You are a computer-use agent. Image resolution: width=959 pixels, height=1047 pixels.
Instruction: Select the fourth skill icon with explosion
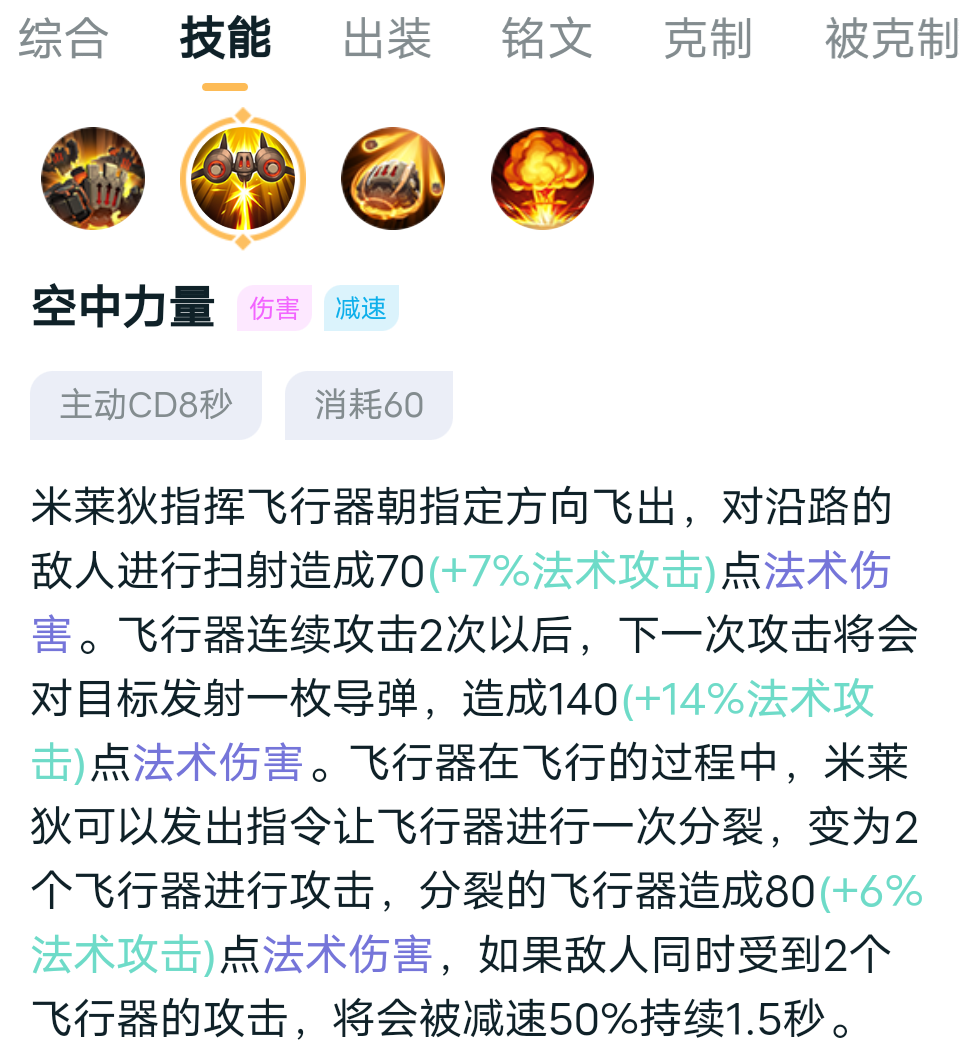542,179
